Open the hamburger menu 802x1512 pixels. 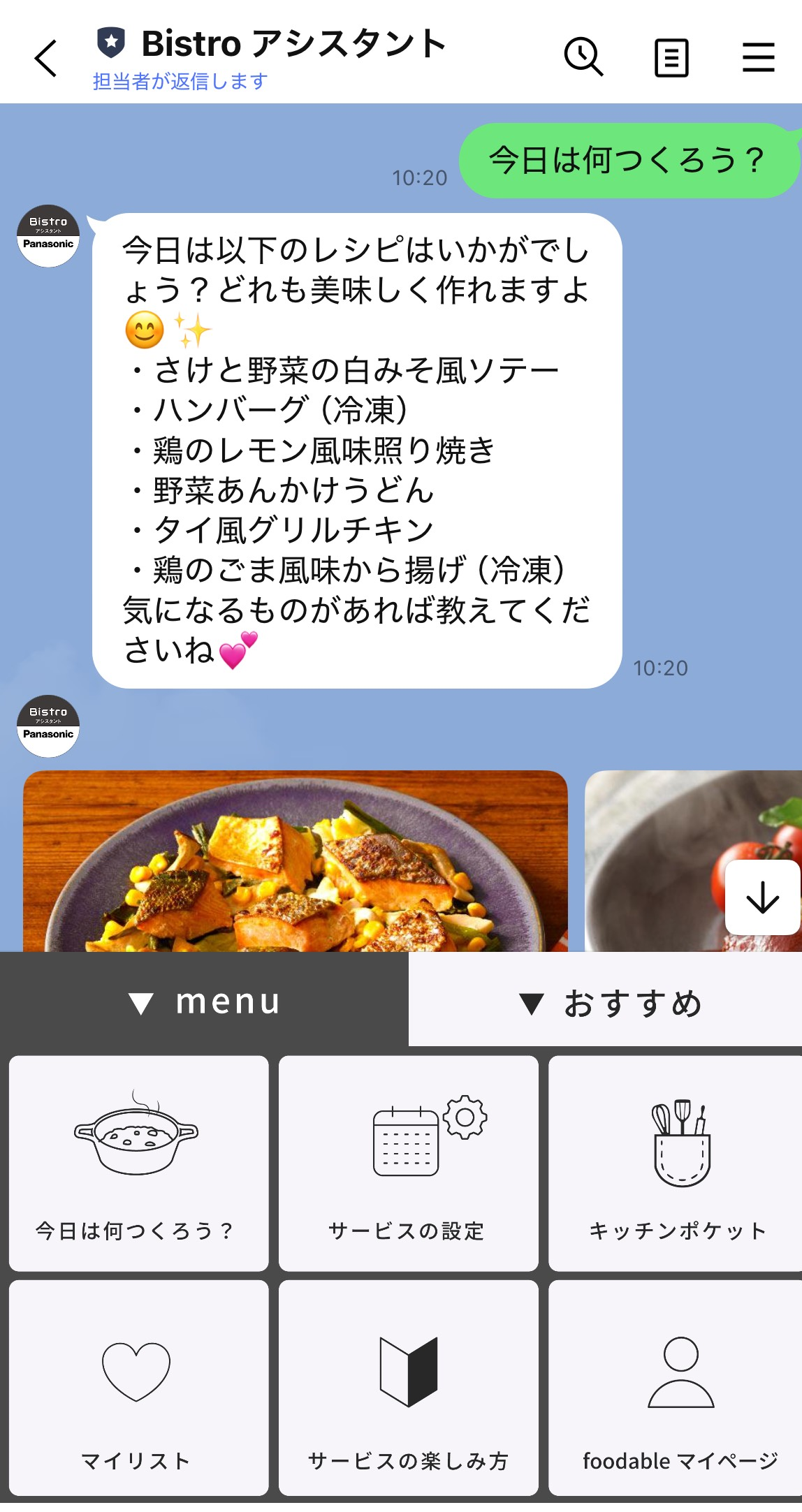click(758, 57)
